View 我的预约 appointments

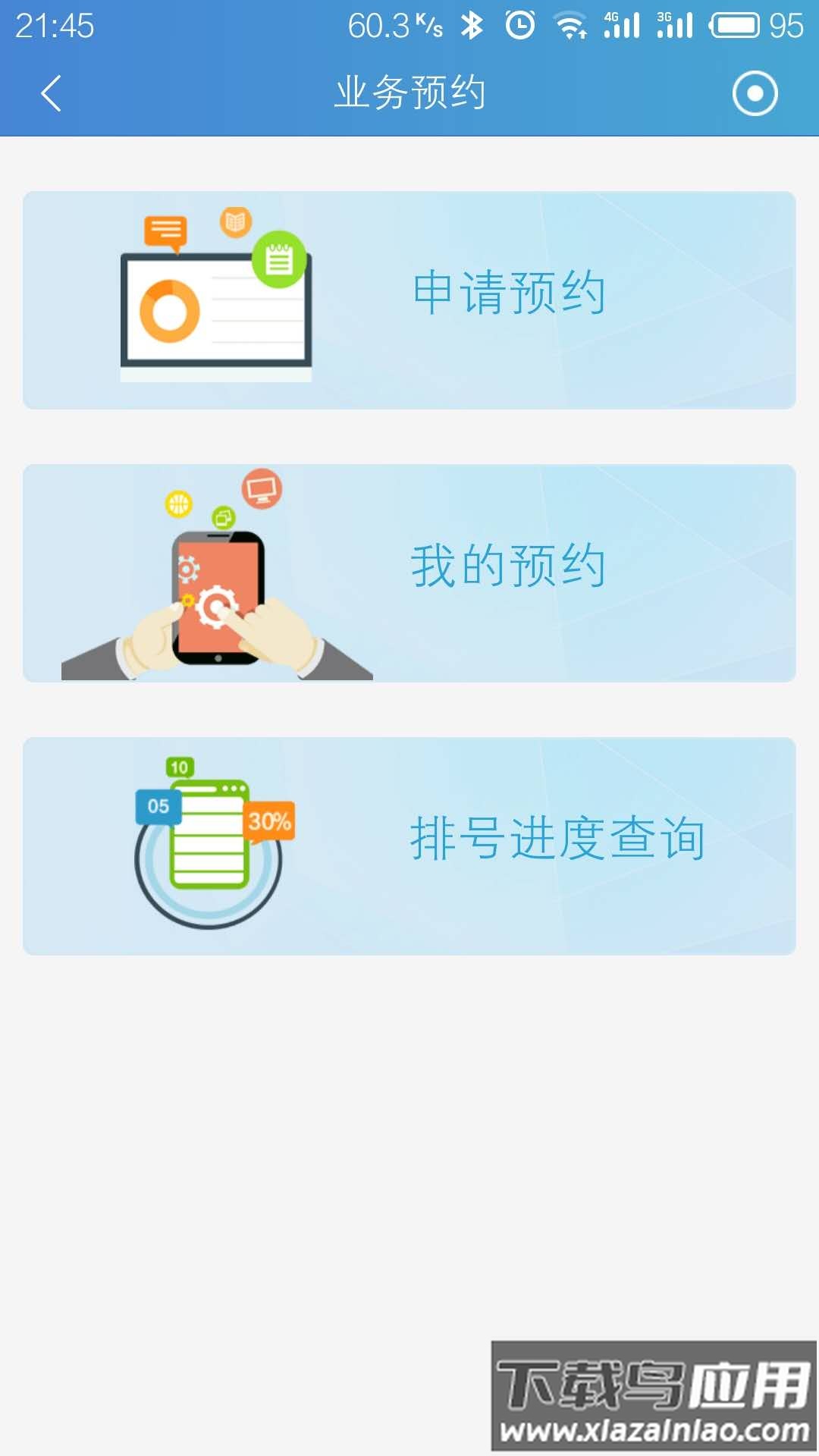[409, 573]
